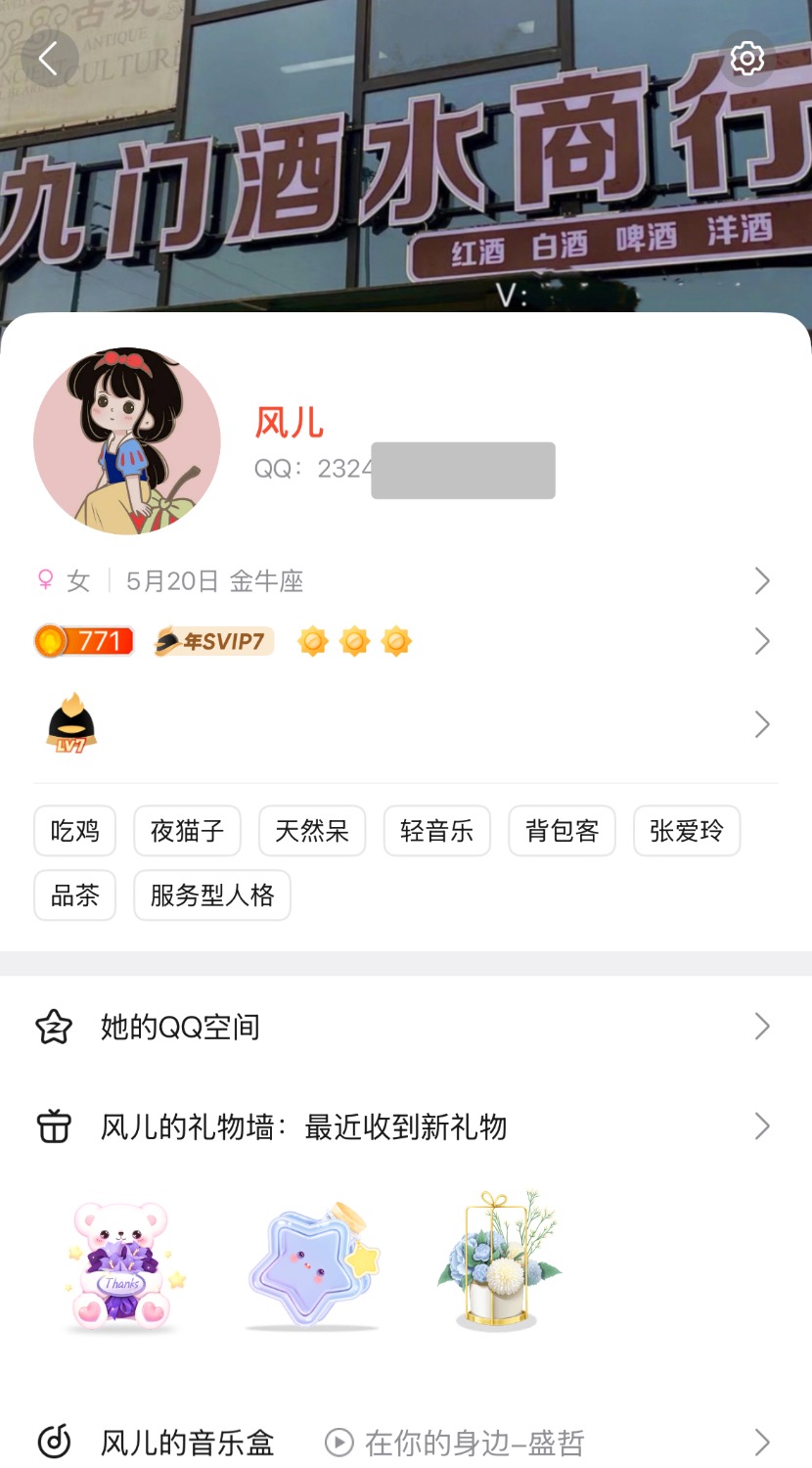Screen dimensions: 812x1468
Task: Choose the 轻音乐 tag
Action: (437, 831)
